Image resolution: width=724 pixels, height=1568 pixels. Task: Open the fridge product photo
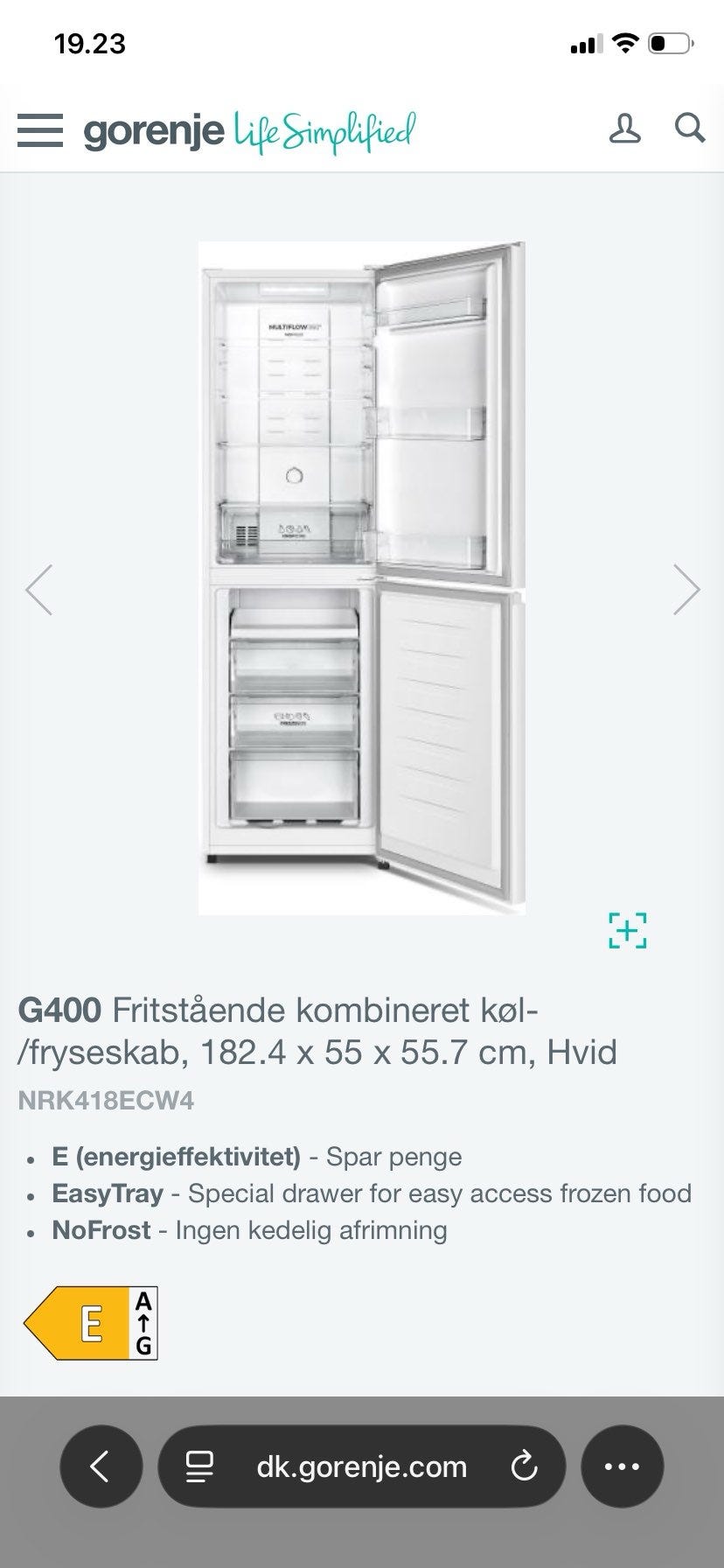pyautogui.click(x=361, y=577)
